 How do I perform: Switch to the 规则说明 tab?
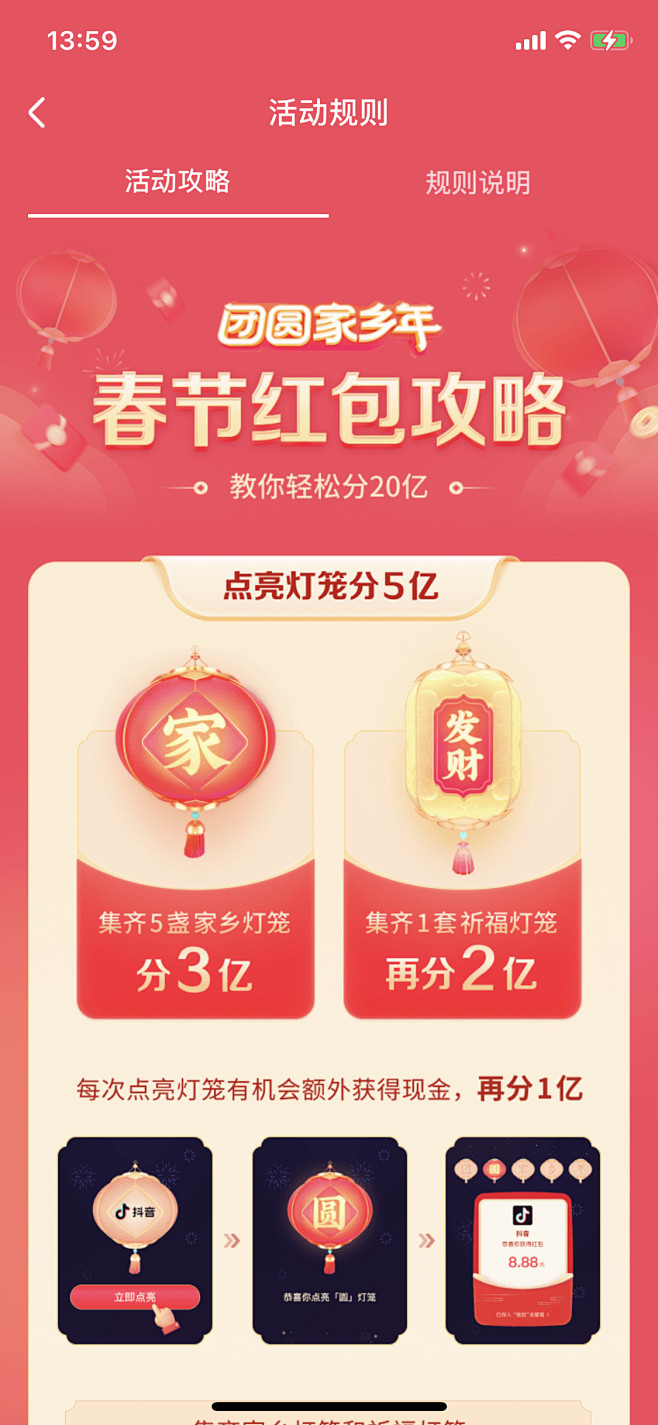478,183
